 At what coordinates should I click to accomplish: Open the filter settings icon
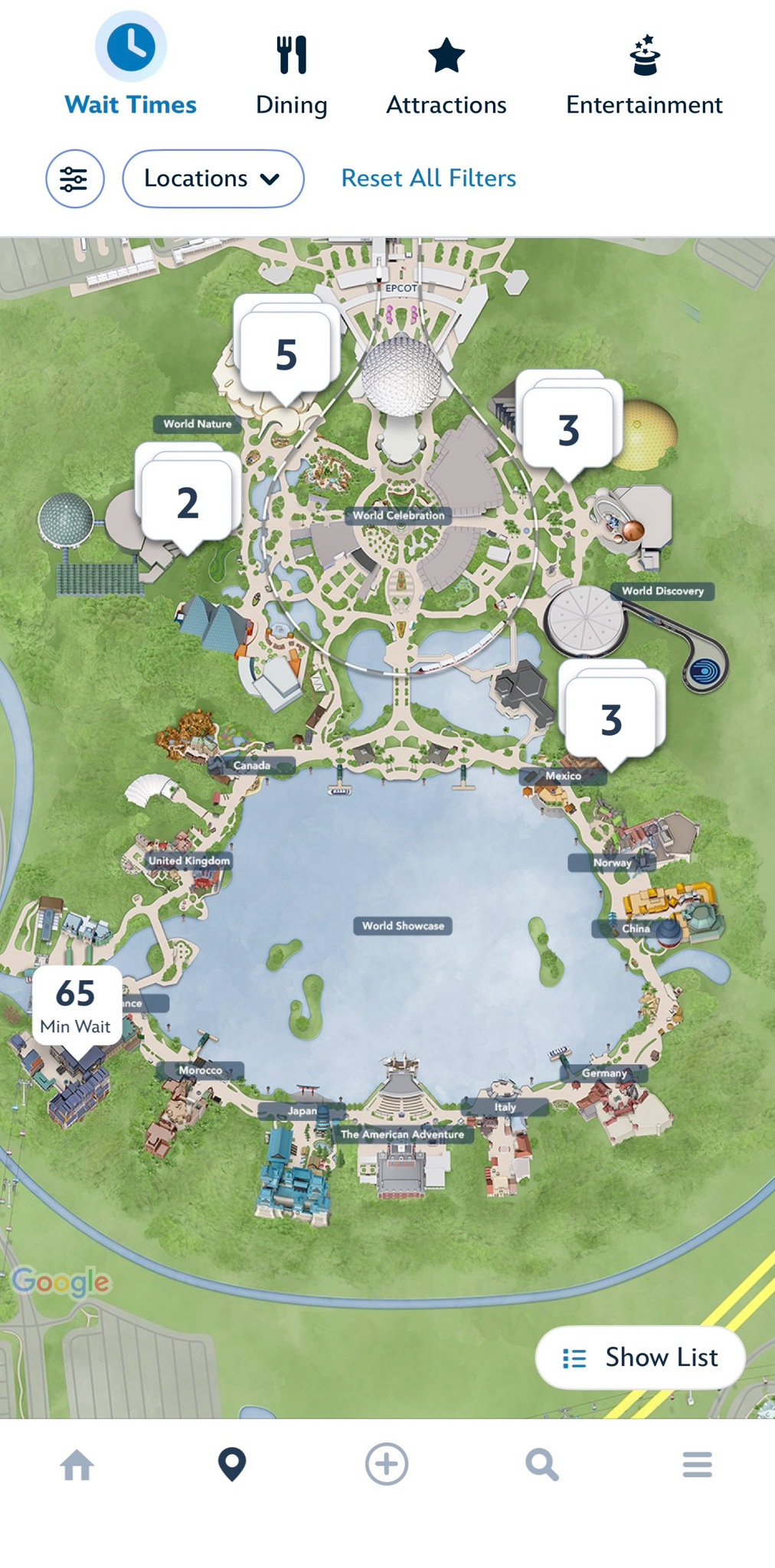[74, 178]
